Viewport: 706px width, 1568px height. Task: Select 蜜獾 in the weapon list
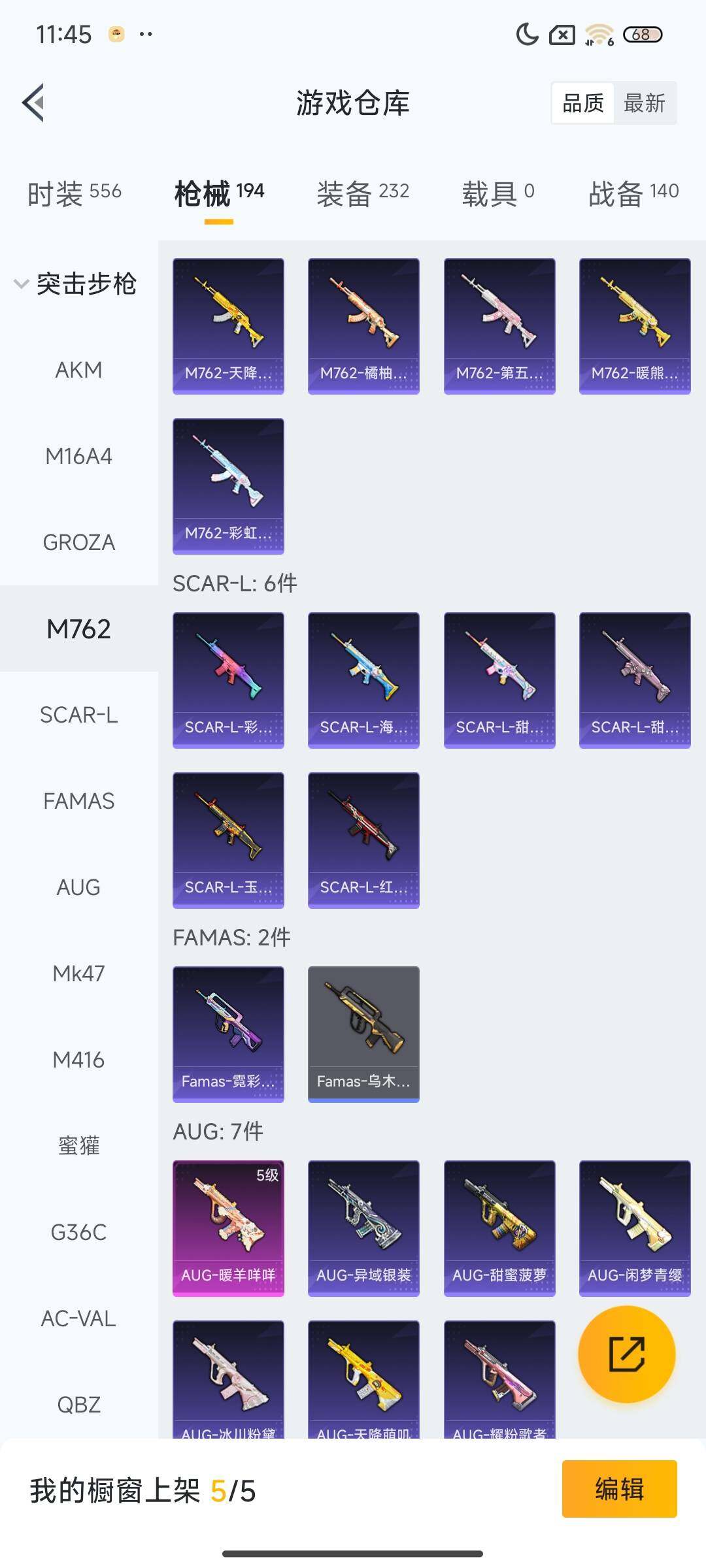[x=78, y=1146]
